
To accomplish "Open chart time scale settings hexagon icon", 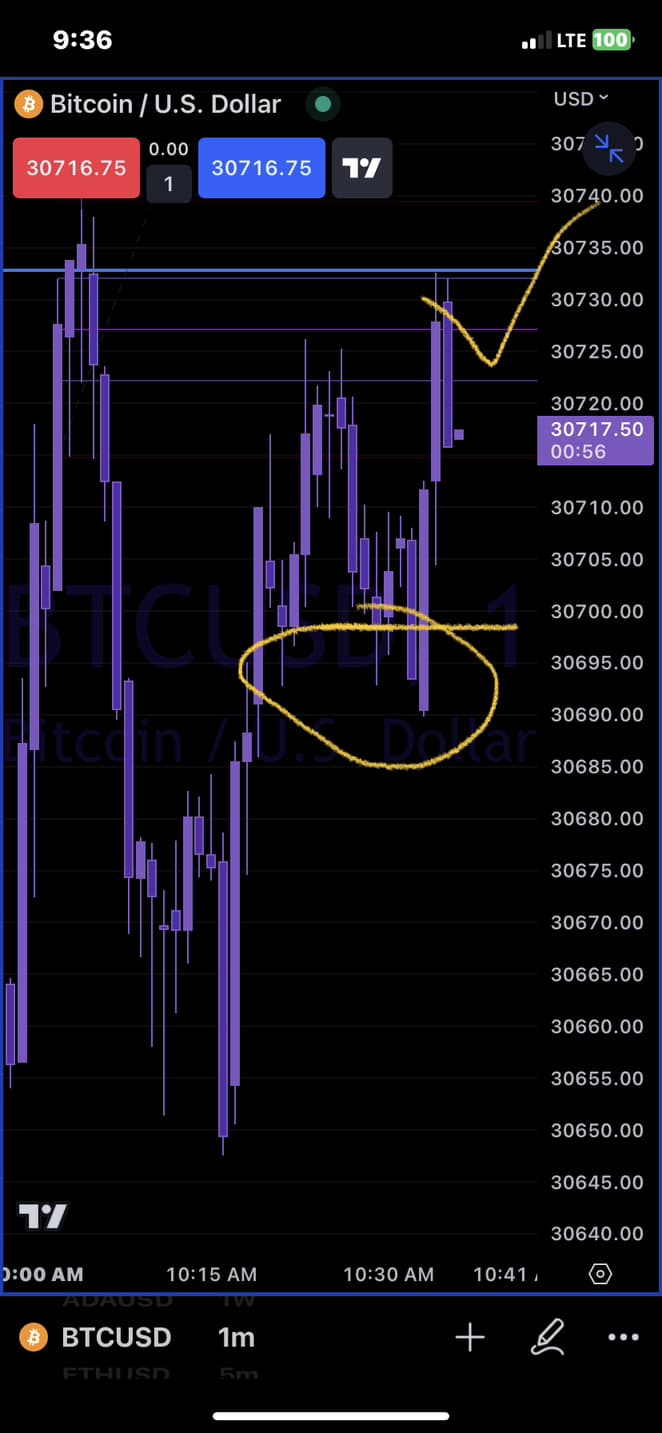I will click(600, 1274).
